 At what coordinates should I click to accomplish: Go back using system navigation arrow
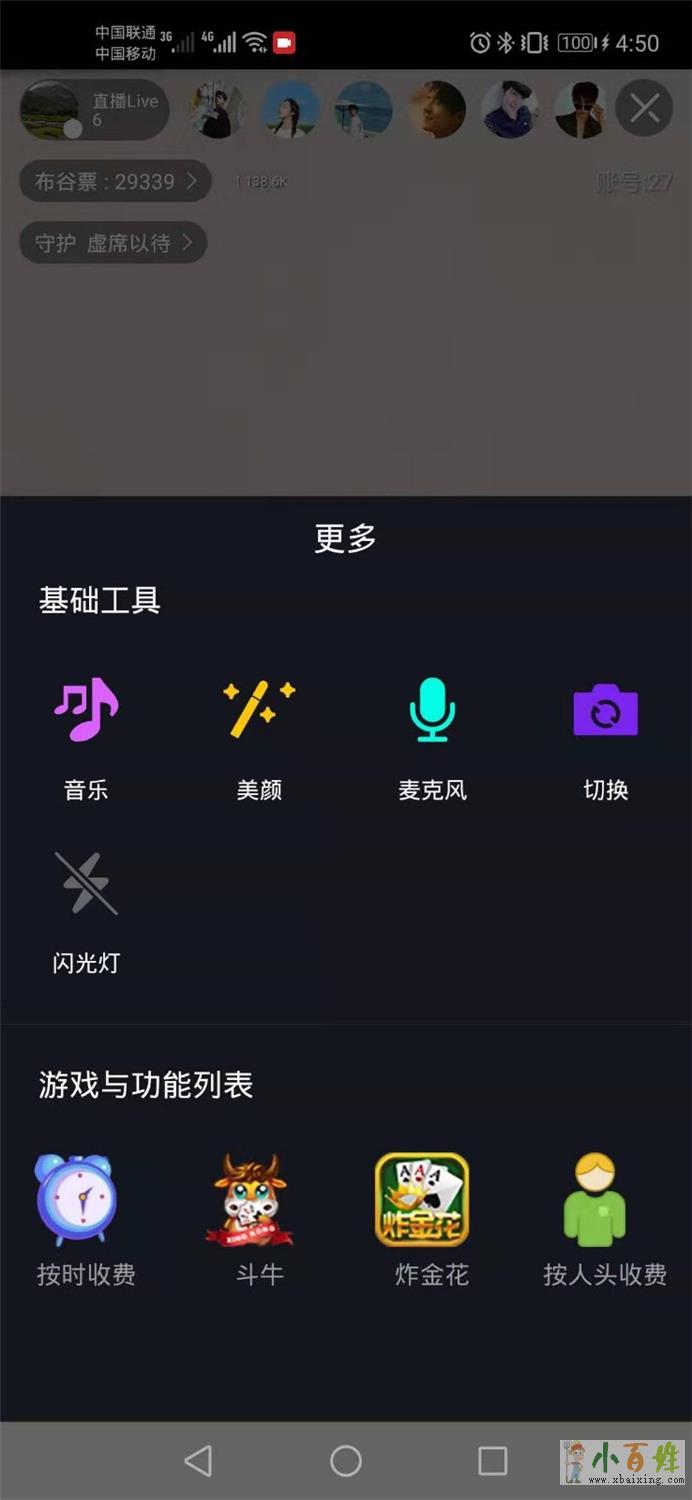click(199, 1460)
